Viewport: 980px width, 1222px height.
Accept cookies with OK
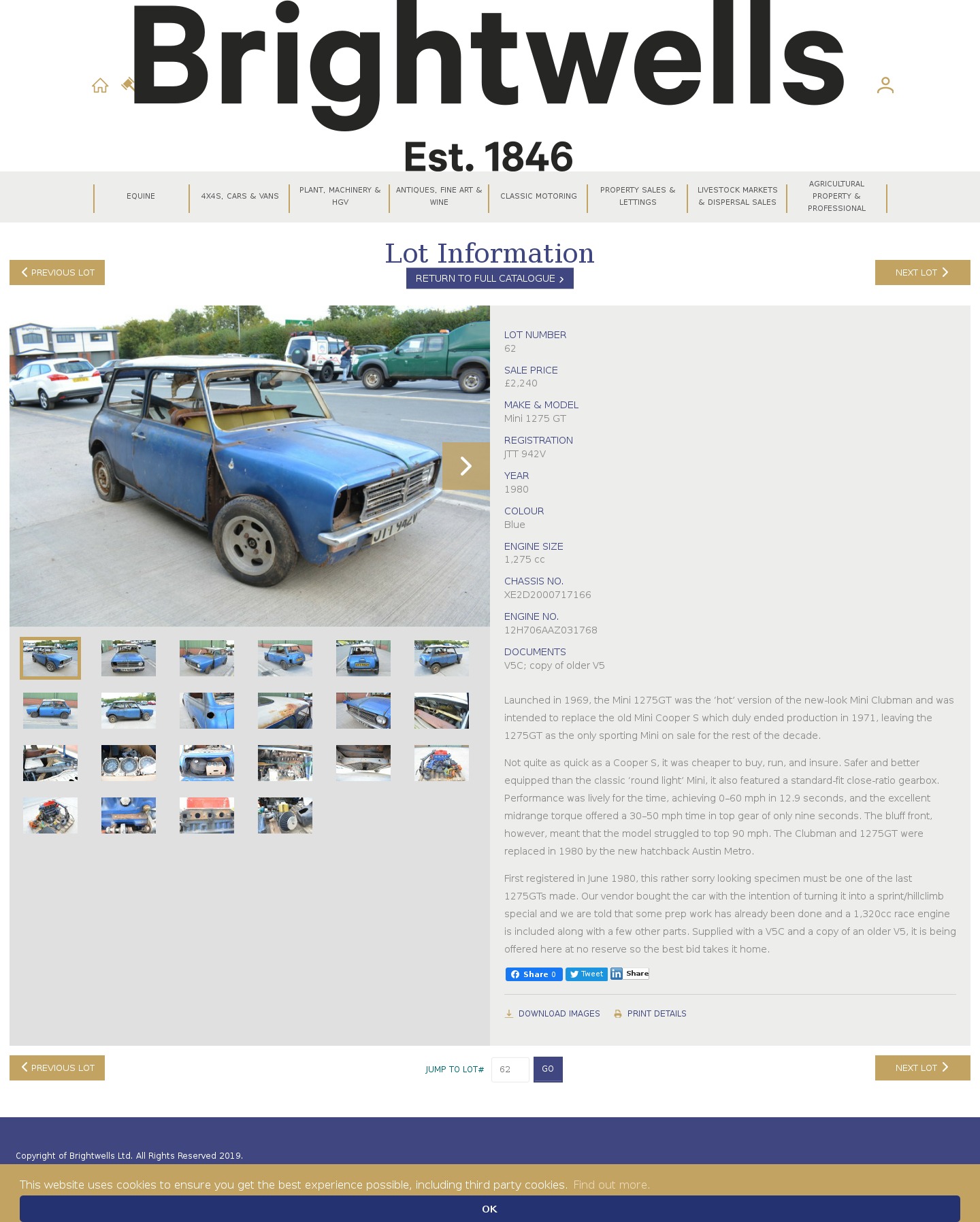coord(489,1209)
